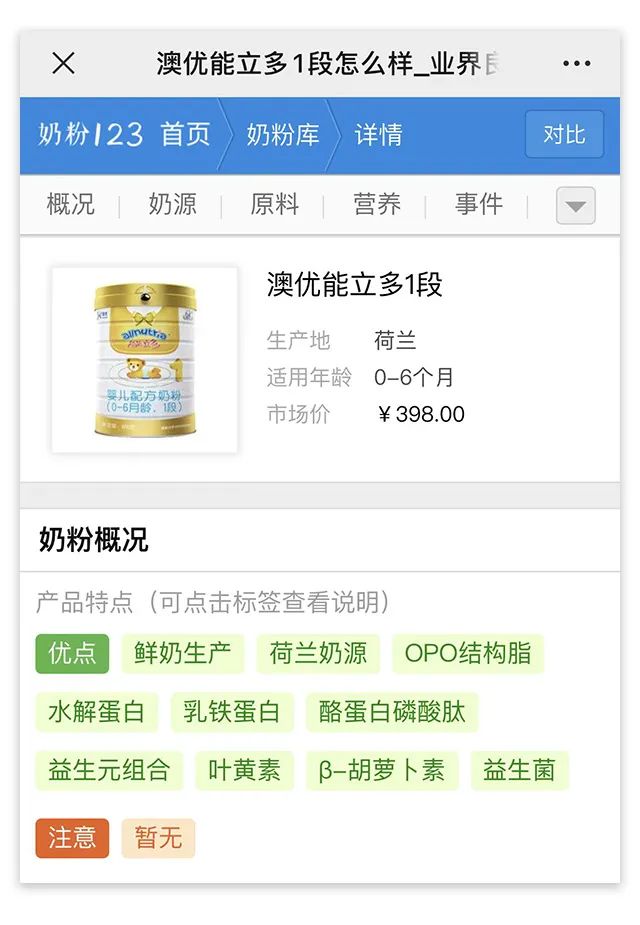Viewport: 640px width, 925px height.
Task: Switch to the 概况 tab
Action: 70,205
